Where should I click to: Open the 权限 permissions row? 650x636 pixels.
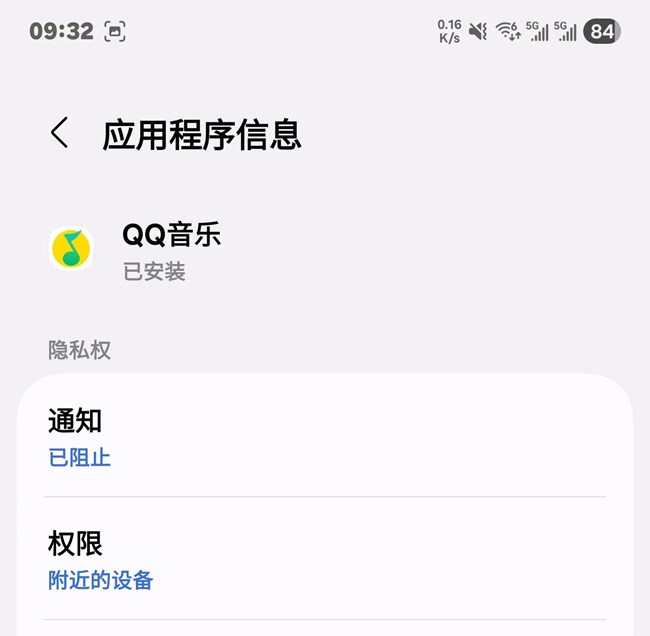click(x=324, y=560)
